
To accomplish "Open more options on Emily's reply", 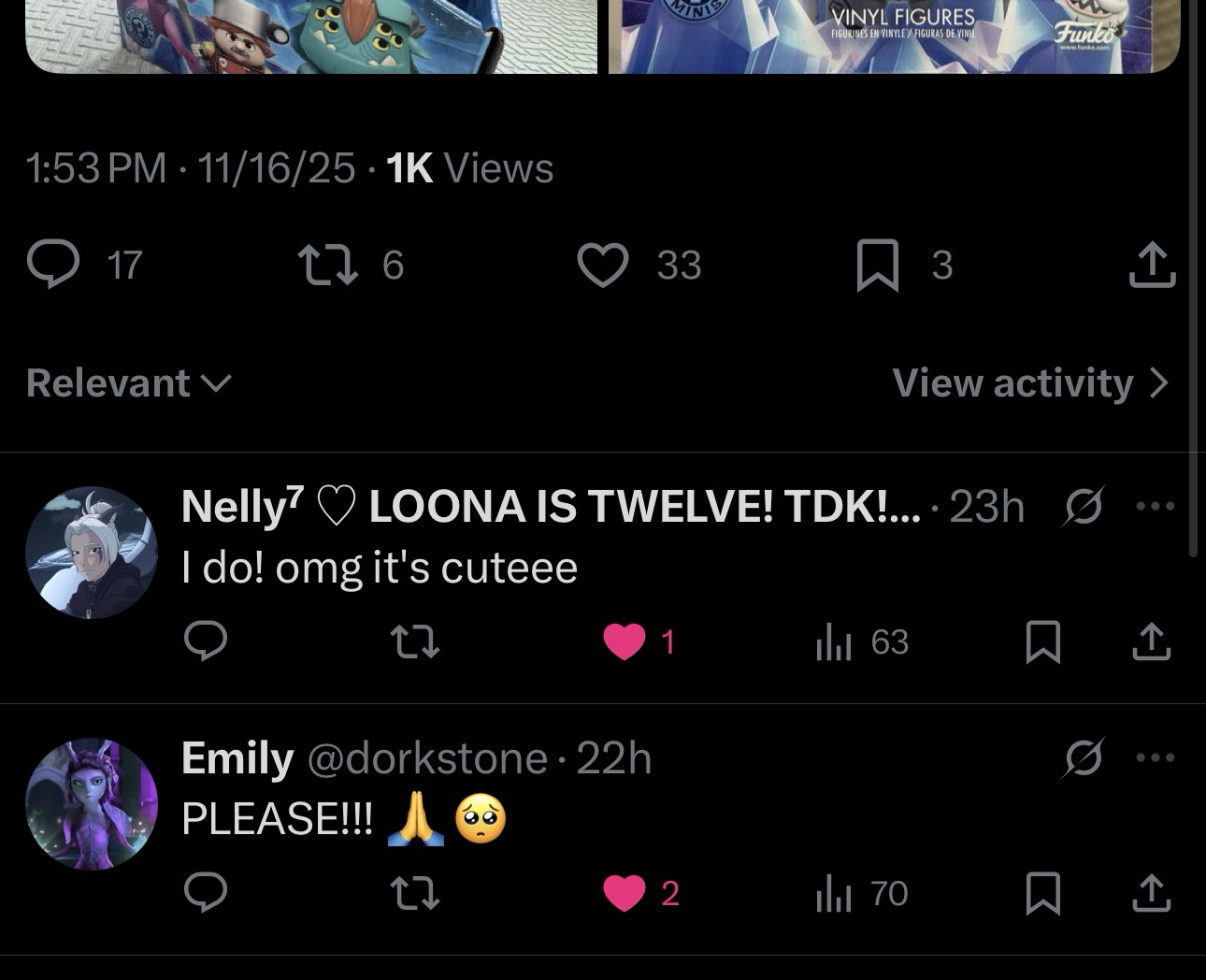I will click(x=1155, y=757).
